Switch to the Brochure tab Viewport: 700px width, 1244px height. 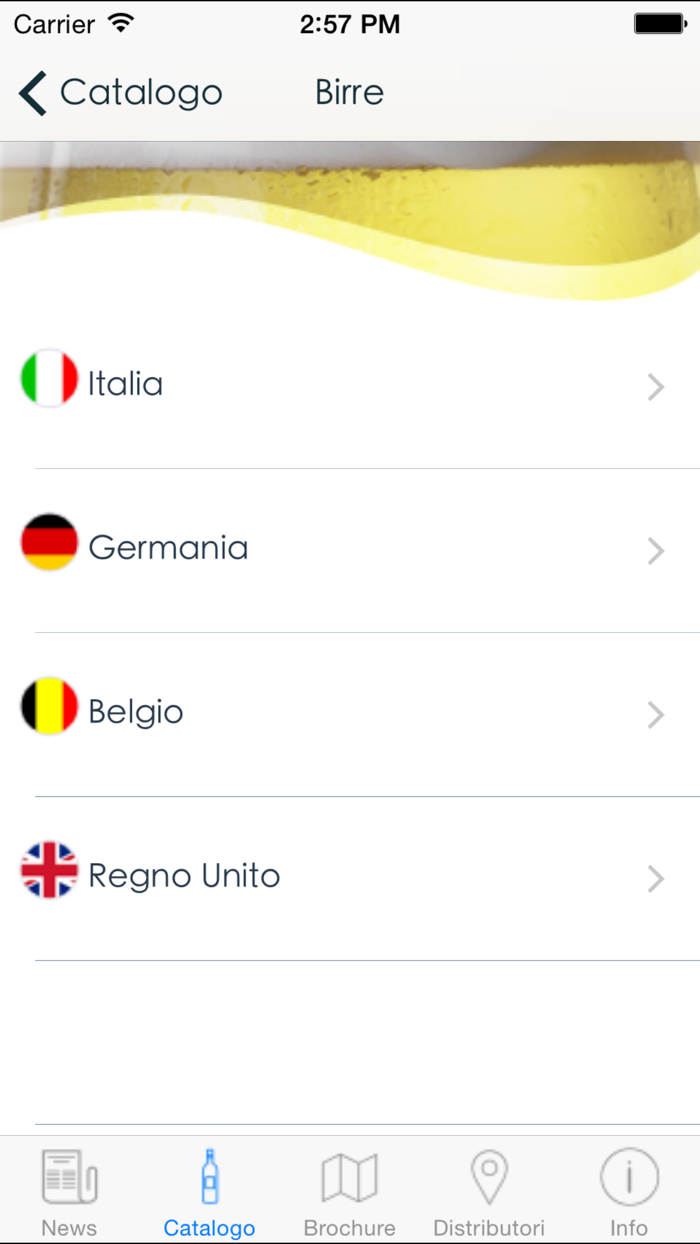[x=349, y=1191]
